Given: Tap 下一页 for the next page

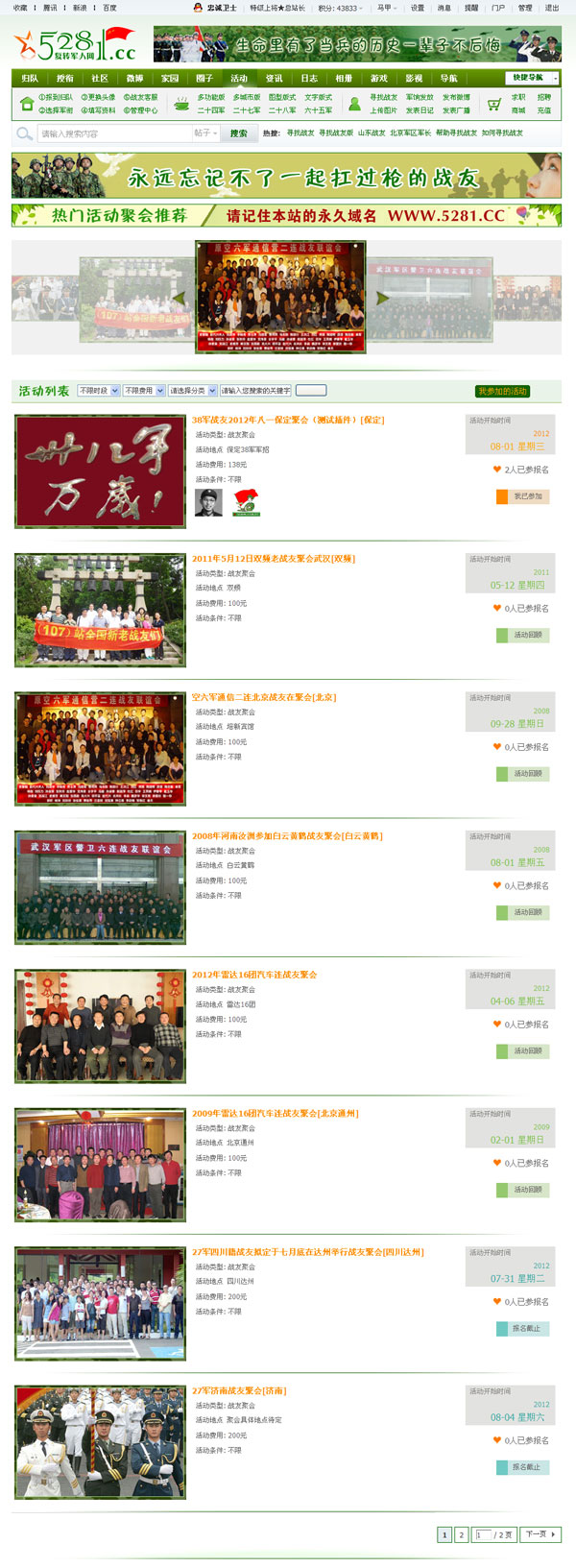Looking at the screenshot, I should [540, 1534].
